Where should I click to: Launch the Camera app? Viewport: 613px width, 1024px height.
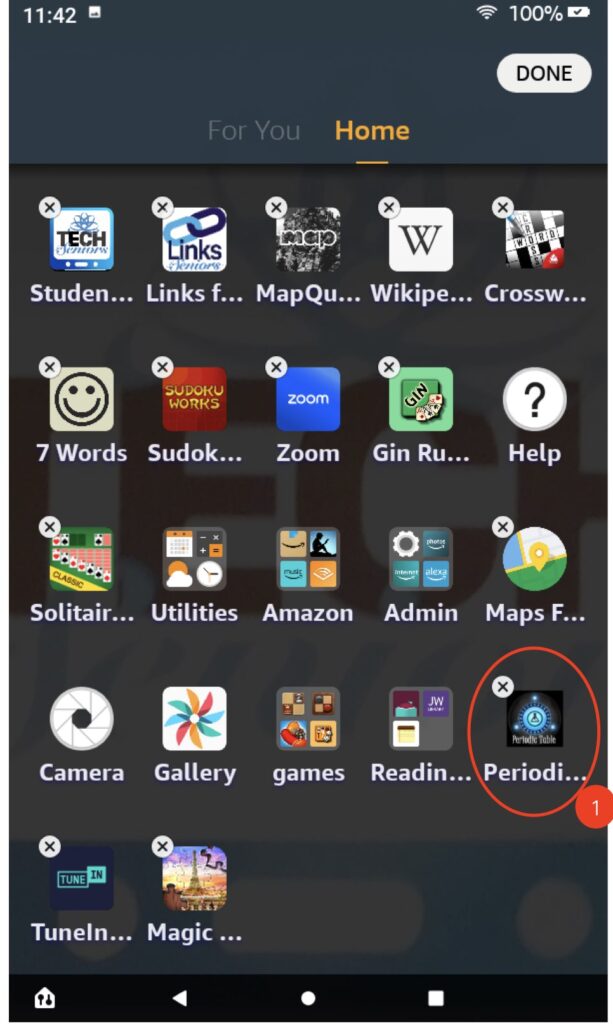(x=81, y=719)
